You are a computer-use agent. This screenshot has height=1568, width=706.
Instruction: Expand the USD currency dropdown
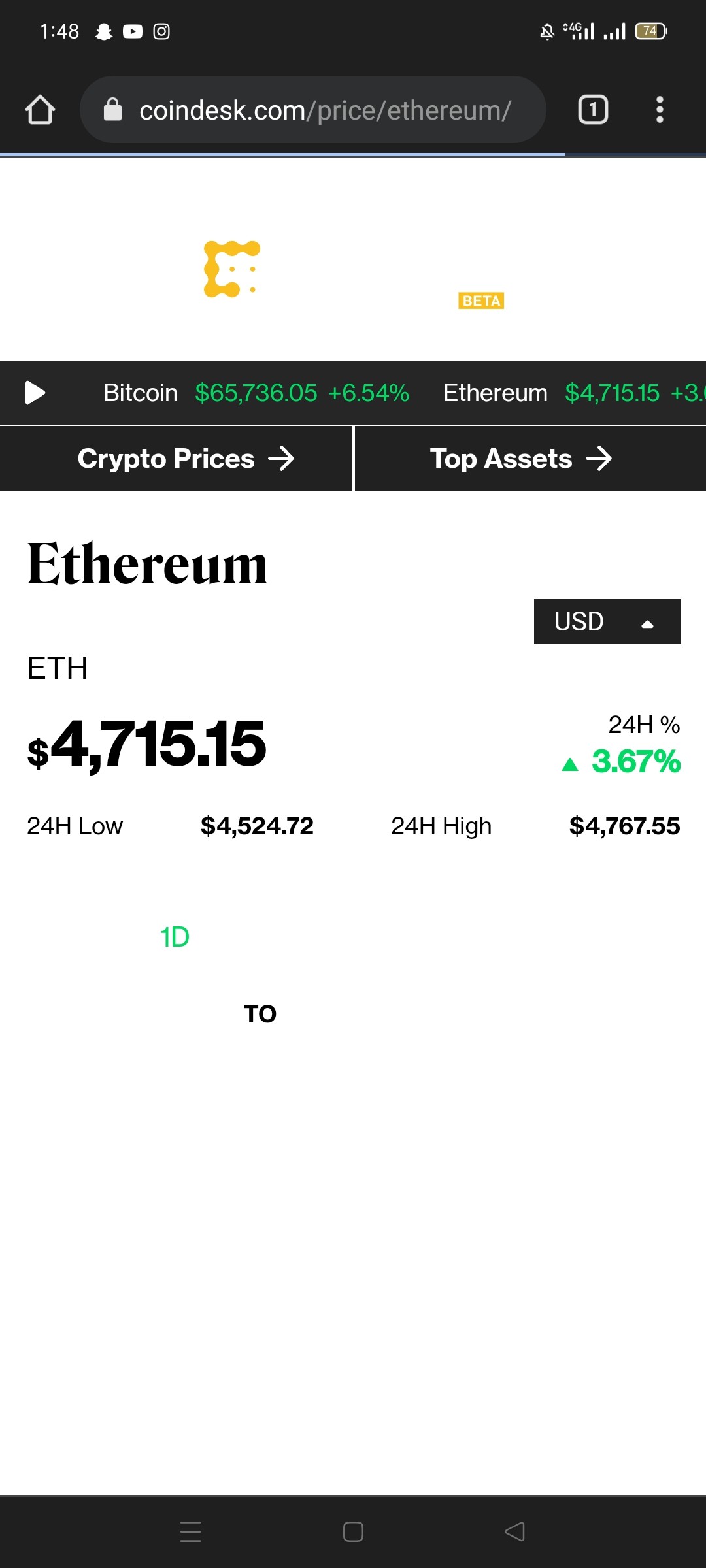607,621
